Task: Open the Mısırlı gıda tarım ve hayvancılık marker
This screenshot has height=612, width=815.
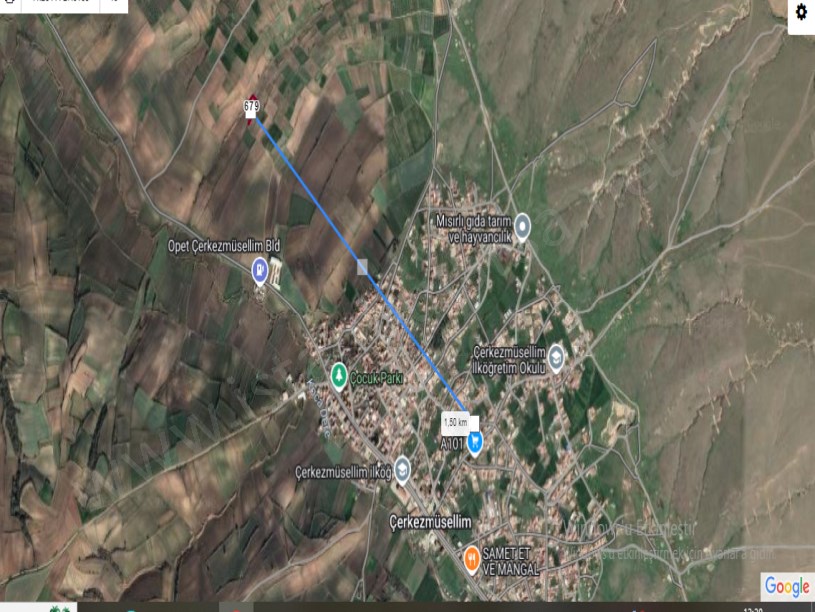Action: (522, 226)
